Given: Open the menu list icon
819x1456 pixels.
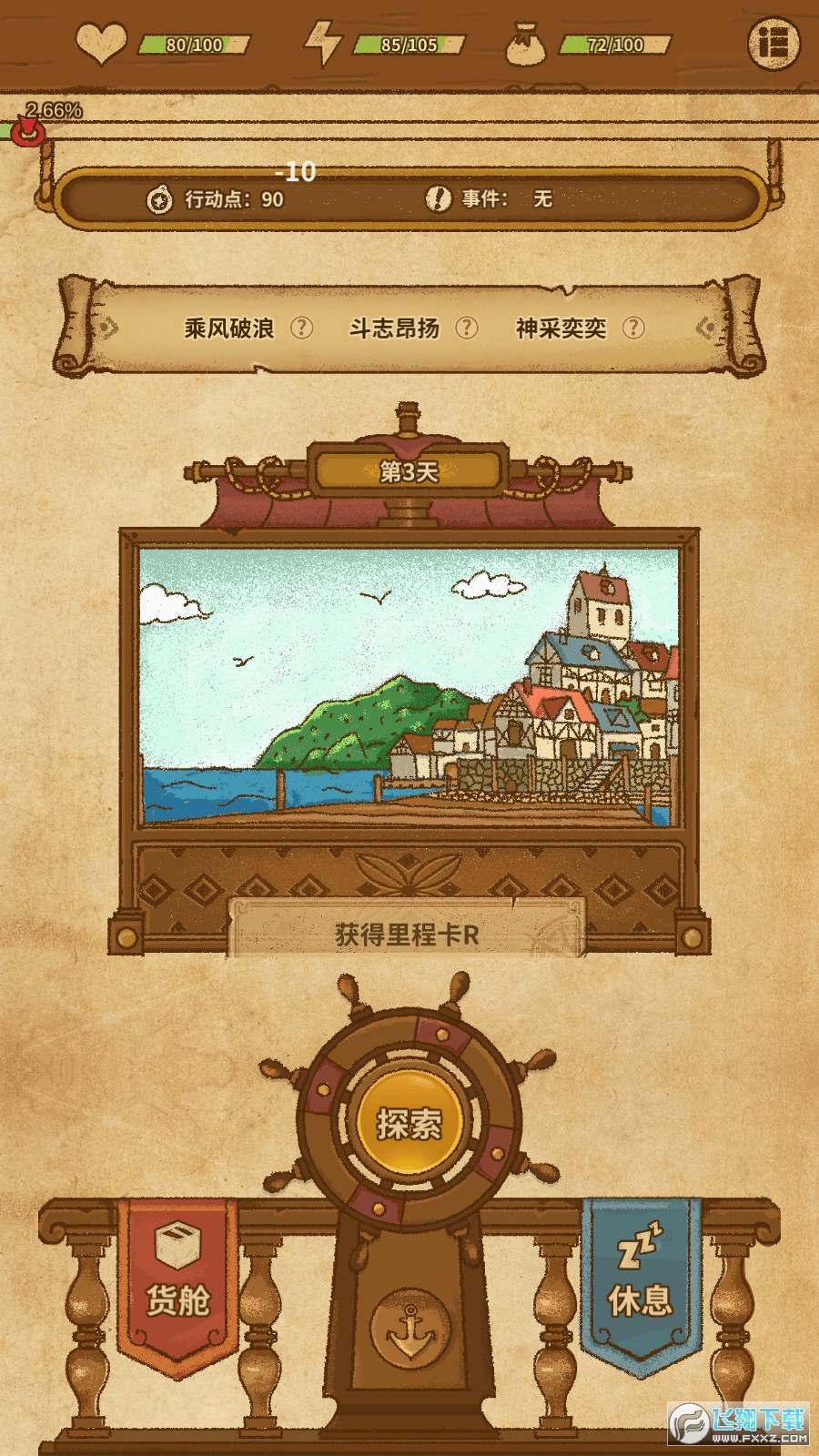Looking at the screenshot, I should click(x=773, y=43).
